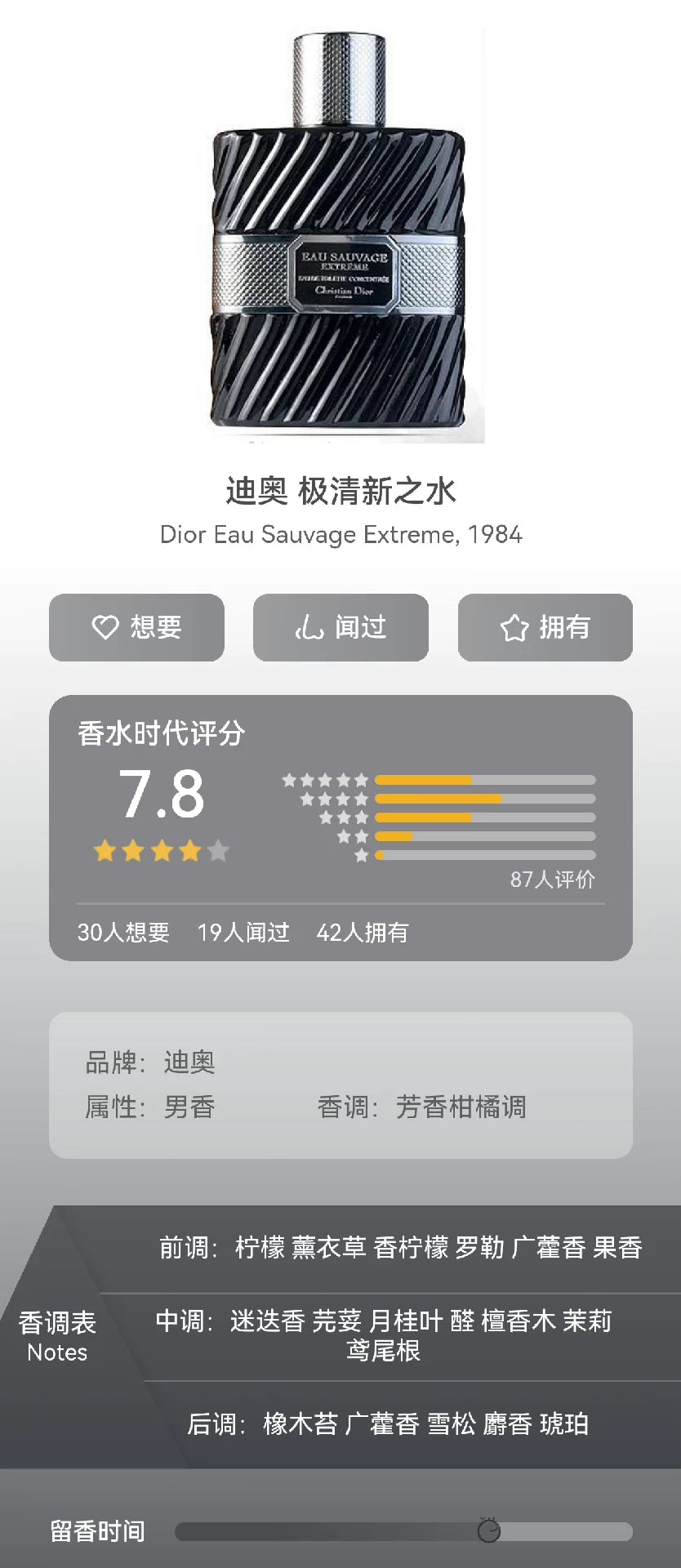Add perfume to 拥有 collection
681x1568 pixels.
tap(545, 627)
